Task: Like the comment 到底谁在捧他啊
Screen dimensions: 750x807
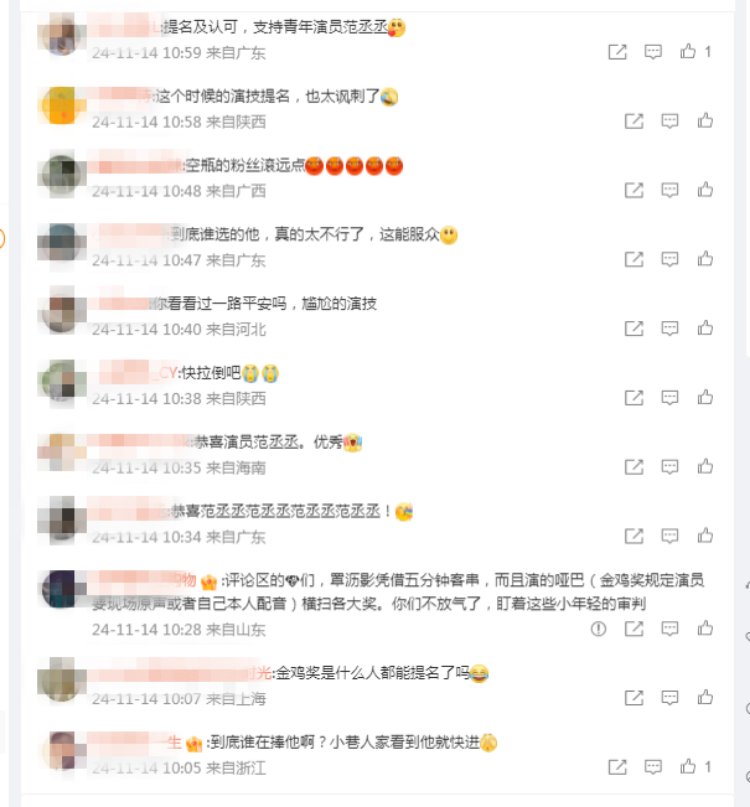Action: tap(689, 767)
